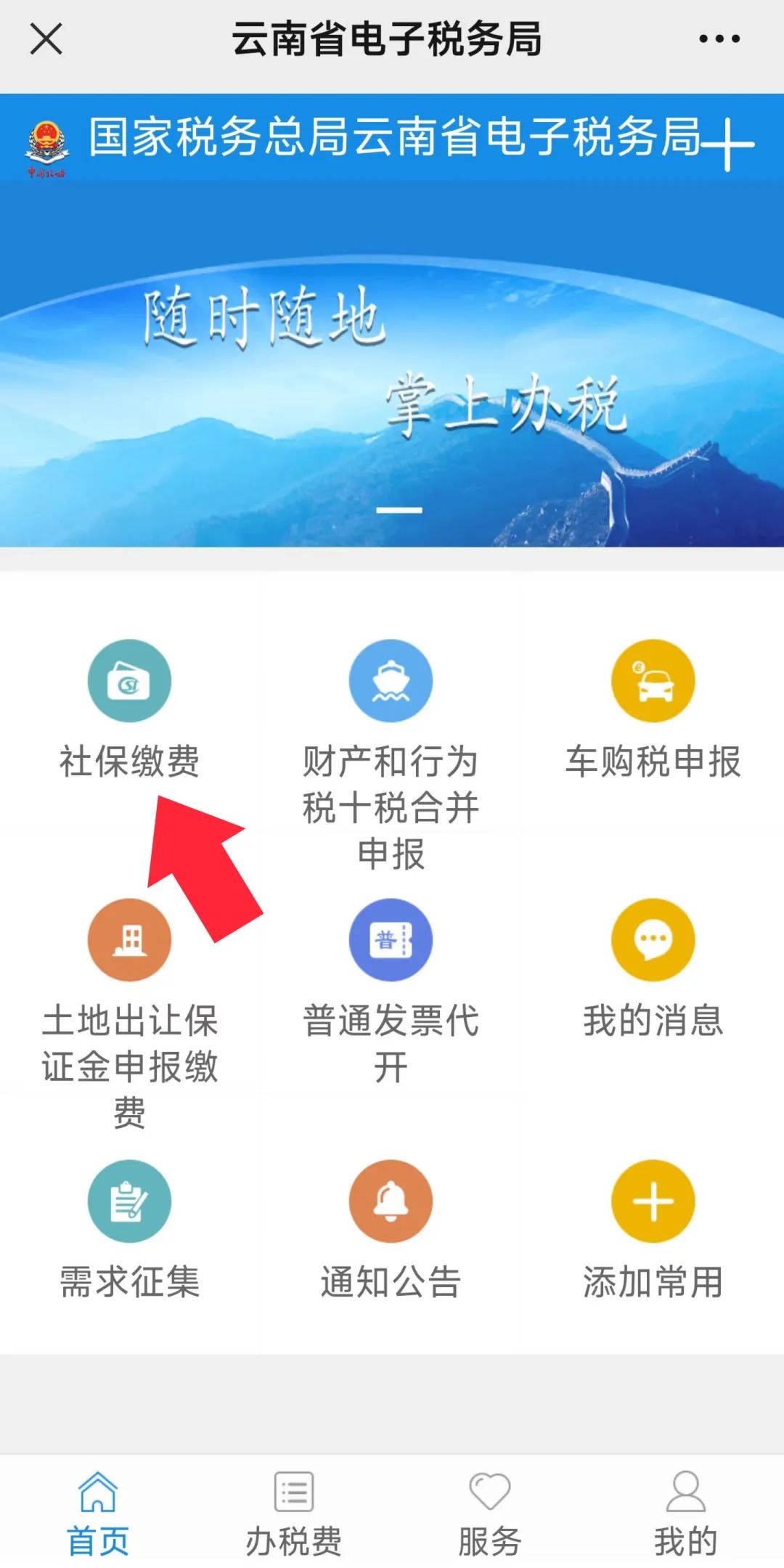Switch to the 首页 tab
This screenshot has height=1568, width=784.
tap(98, 1514)
